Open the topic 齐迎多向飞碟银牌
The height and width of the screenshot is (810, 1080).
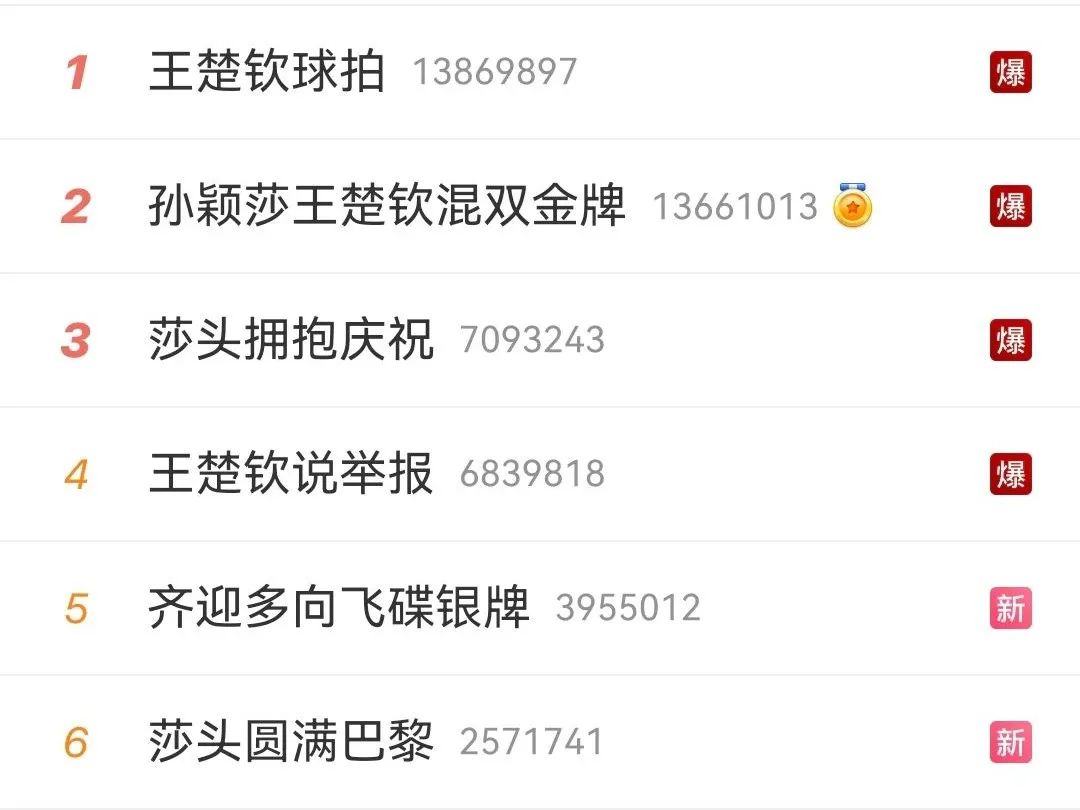click(339, 608)
